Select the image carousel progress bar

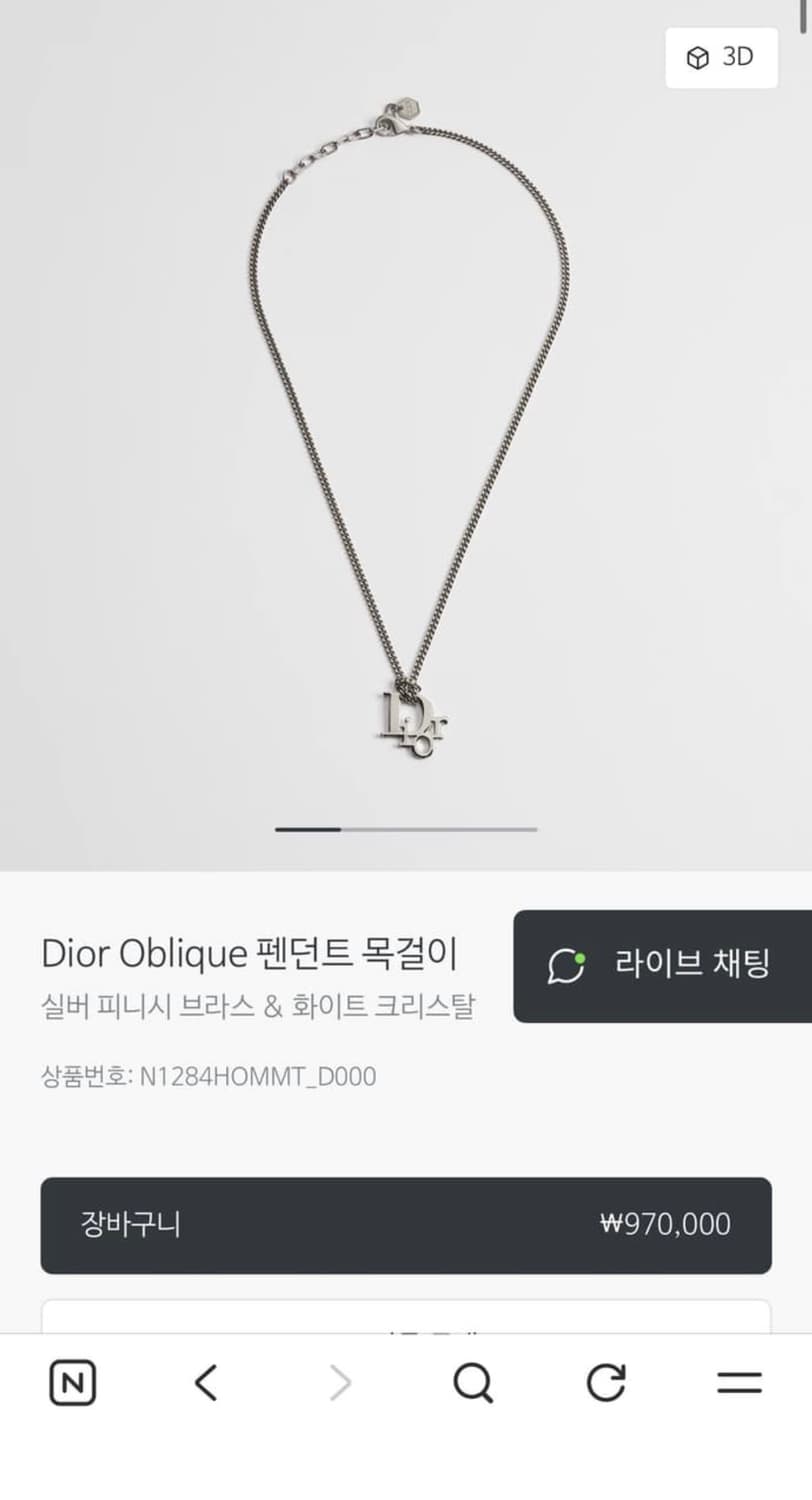click(406, 829)
